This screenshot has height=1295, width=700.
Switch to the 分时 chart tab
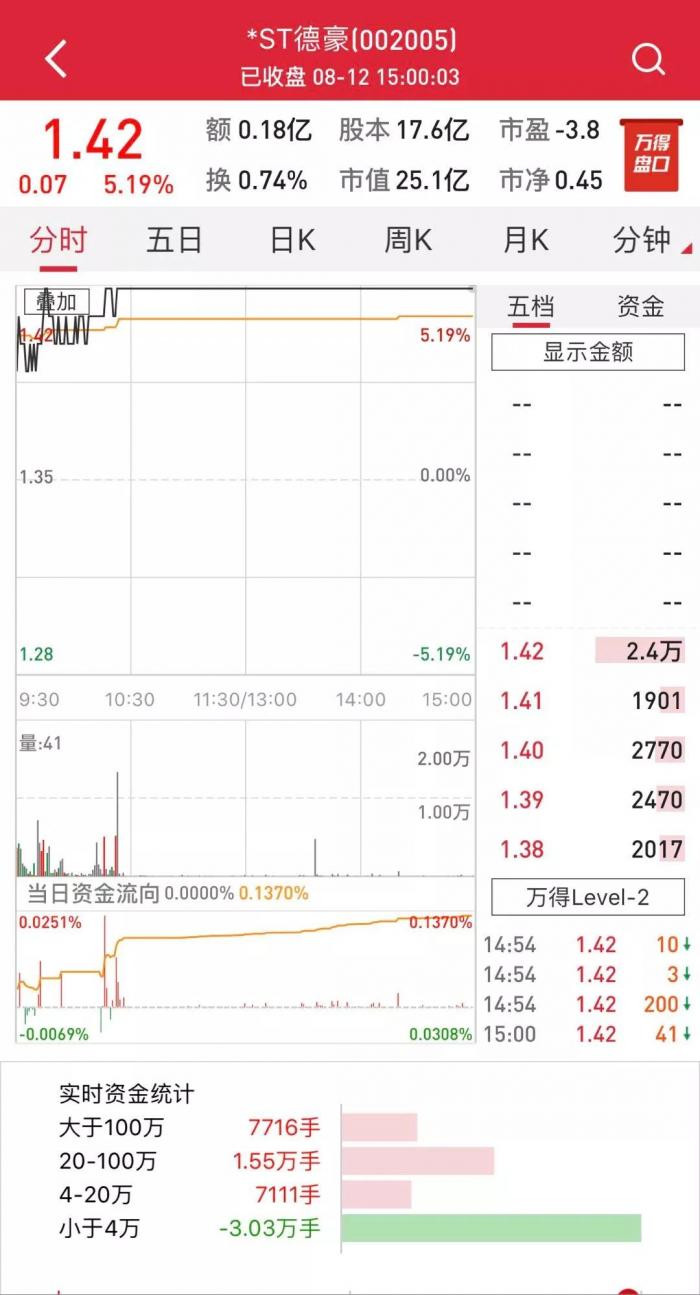pos(58,240)
